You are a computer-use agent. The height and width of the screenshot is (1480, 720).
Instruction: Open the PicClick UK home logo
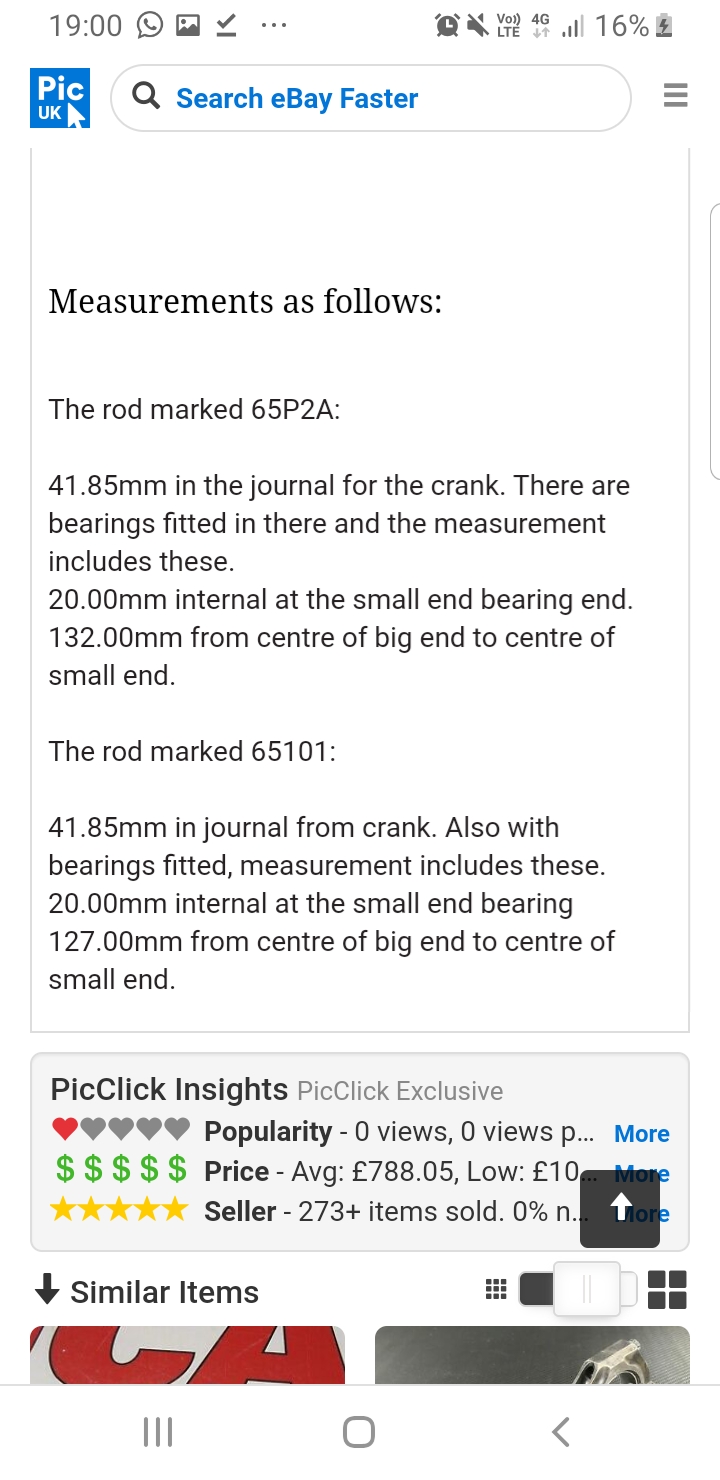coord(60,98)
